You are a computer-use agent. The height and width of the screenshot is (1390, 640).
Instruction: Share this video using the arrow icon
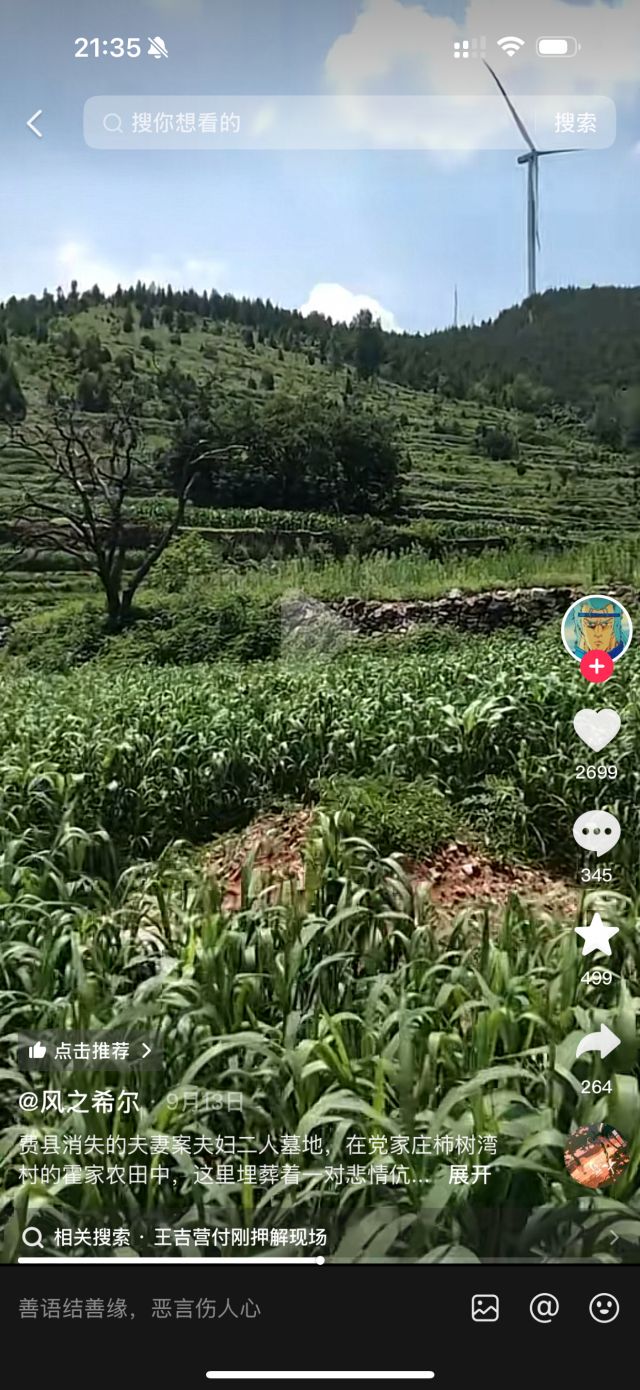point(597,1043)
